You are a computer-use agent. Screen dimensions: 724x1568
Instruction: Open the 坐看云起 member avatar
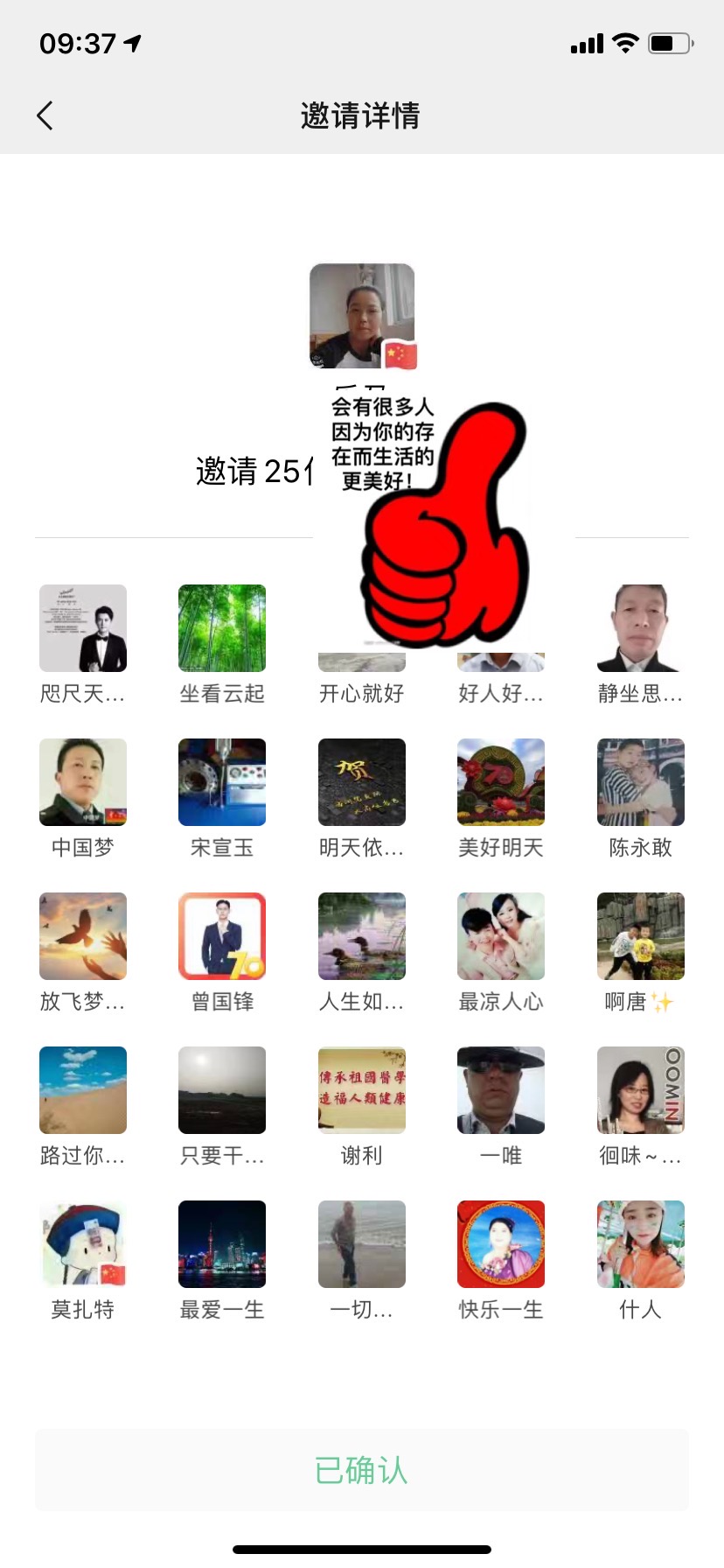[x=222, y=628]
